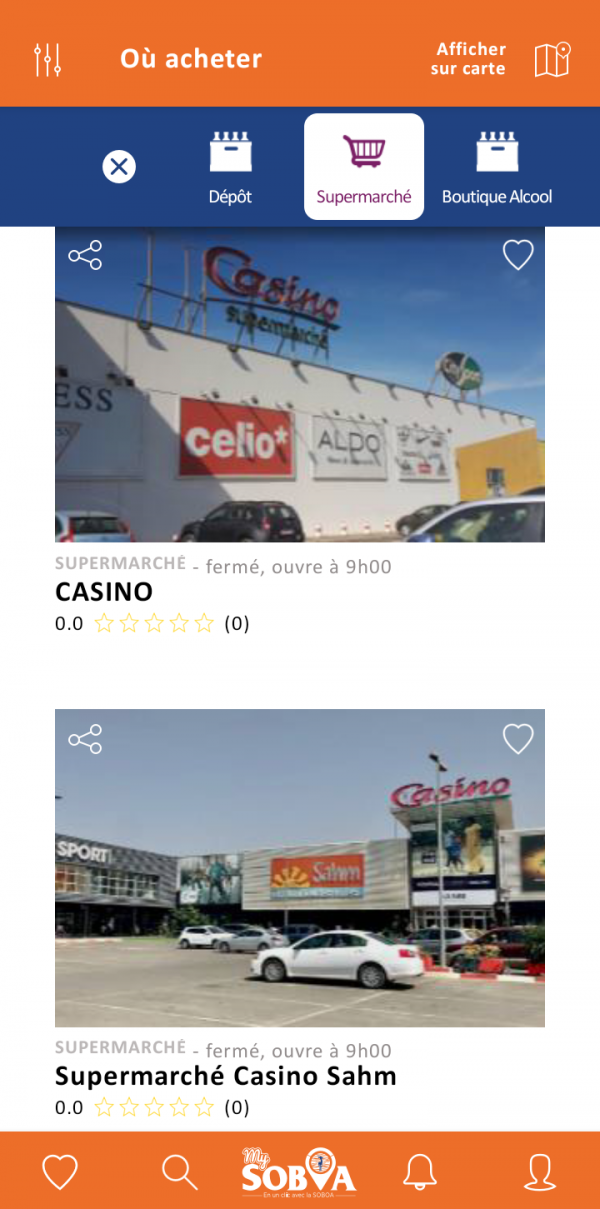Clear the category filter with the X
This screenshot has height=1209, width=600.
click(x=119, y=166)
